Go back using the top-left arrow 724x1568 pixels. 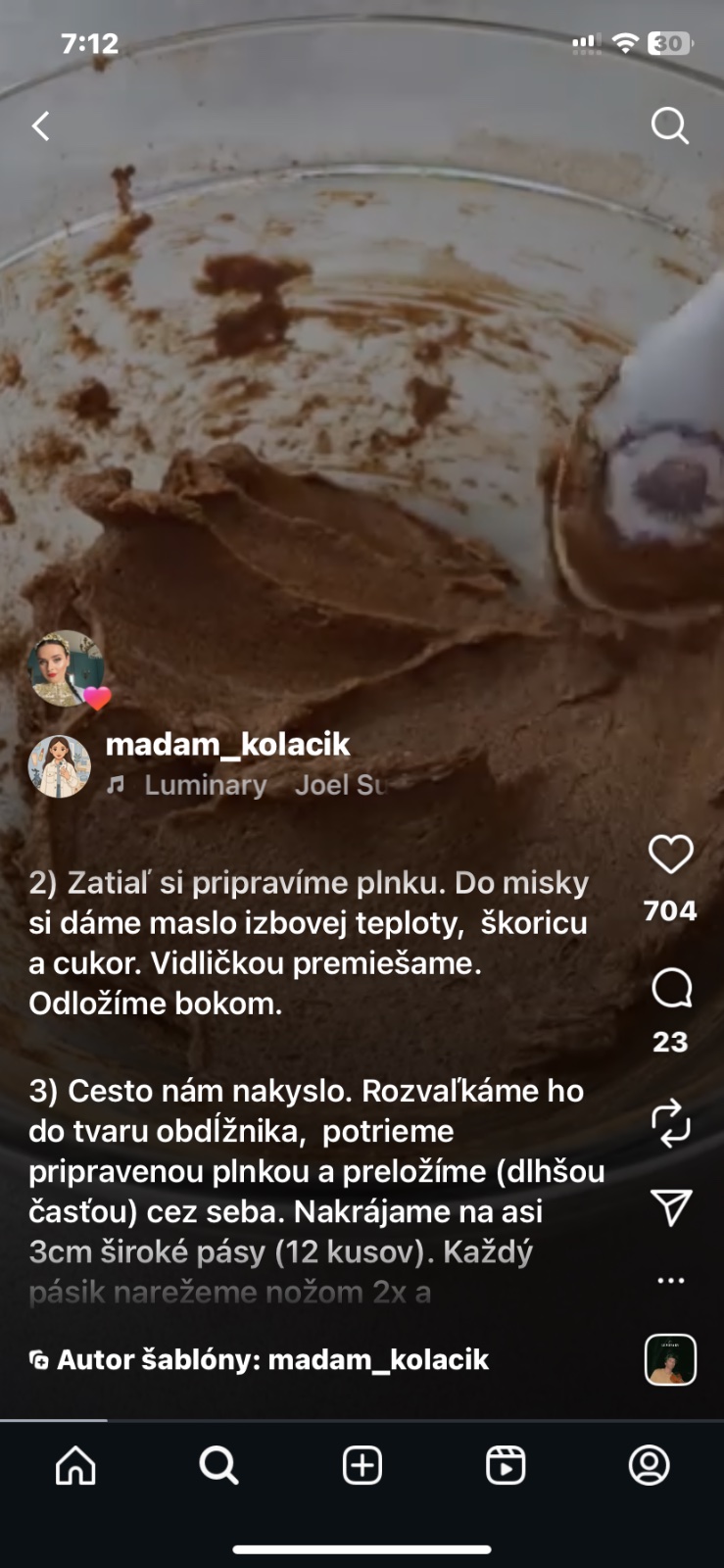40,125
